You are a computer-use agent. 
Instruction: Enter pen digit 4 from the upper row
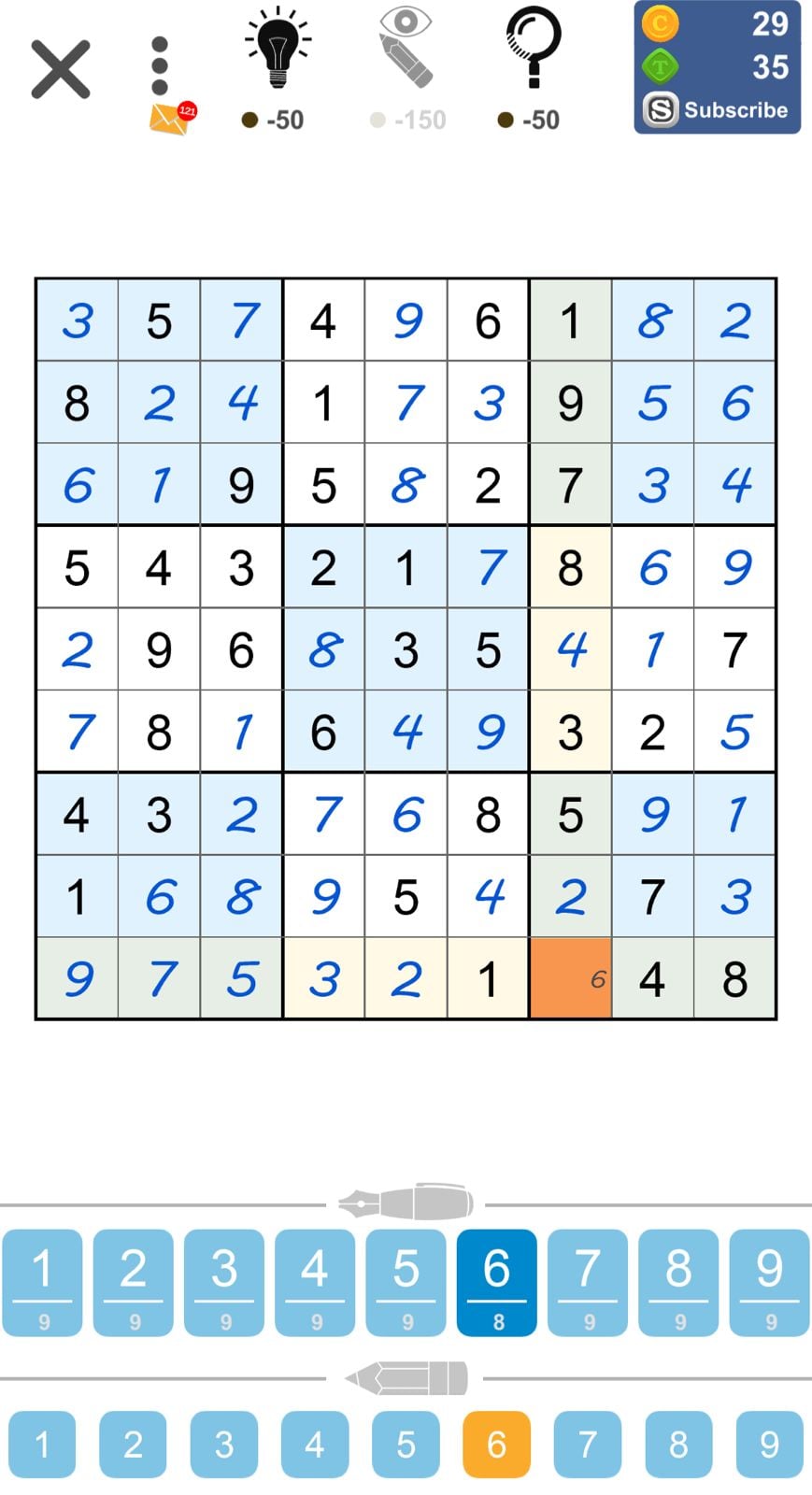[x=315, y=1282]
